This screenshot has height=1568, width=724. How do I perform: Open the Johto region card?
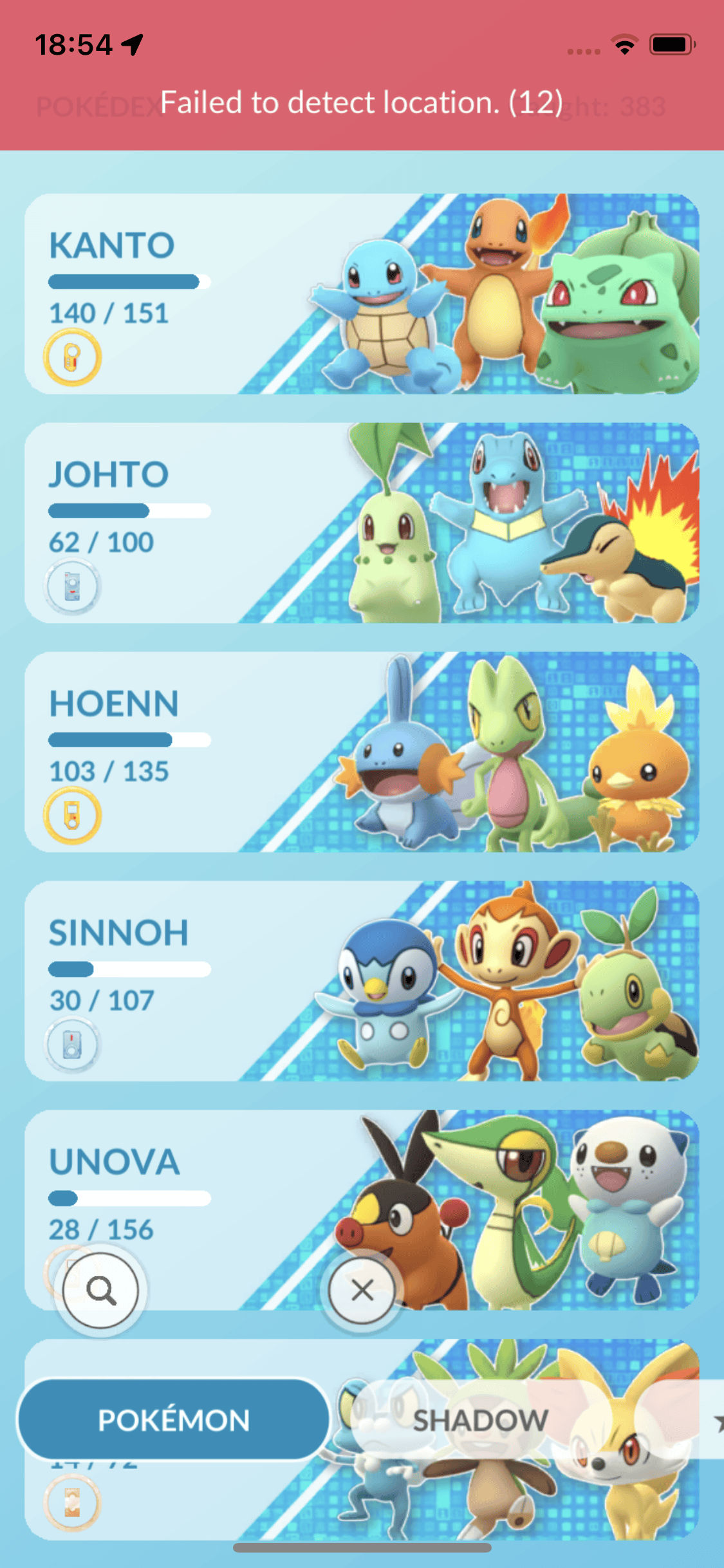pos(362,523)
